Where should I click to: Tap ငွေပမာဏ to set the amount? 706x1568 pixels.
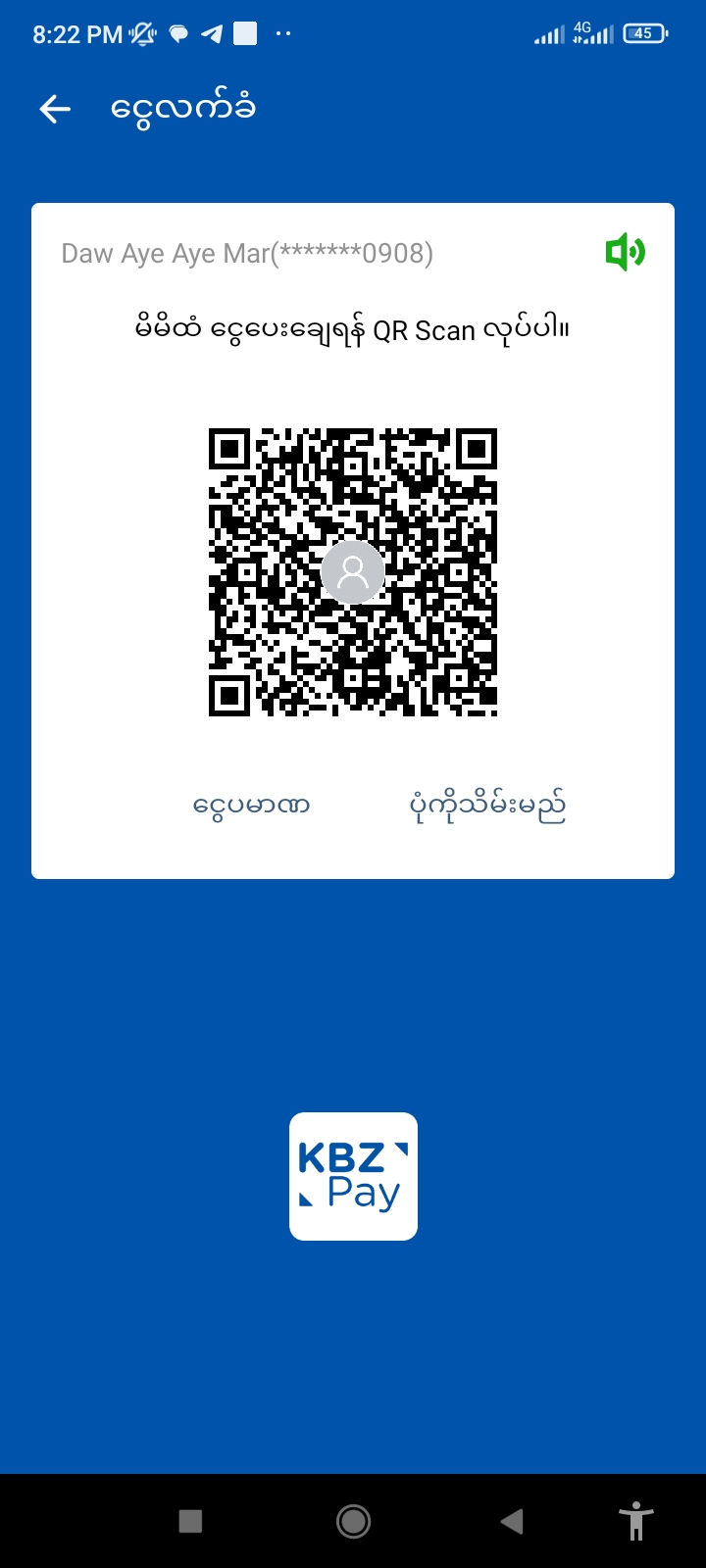(251, 807)
